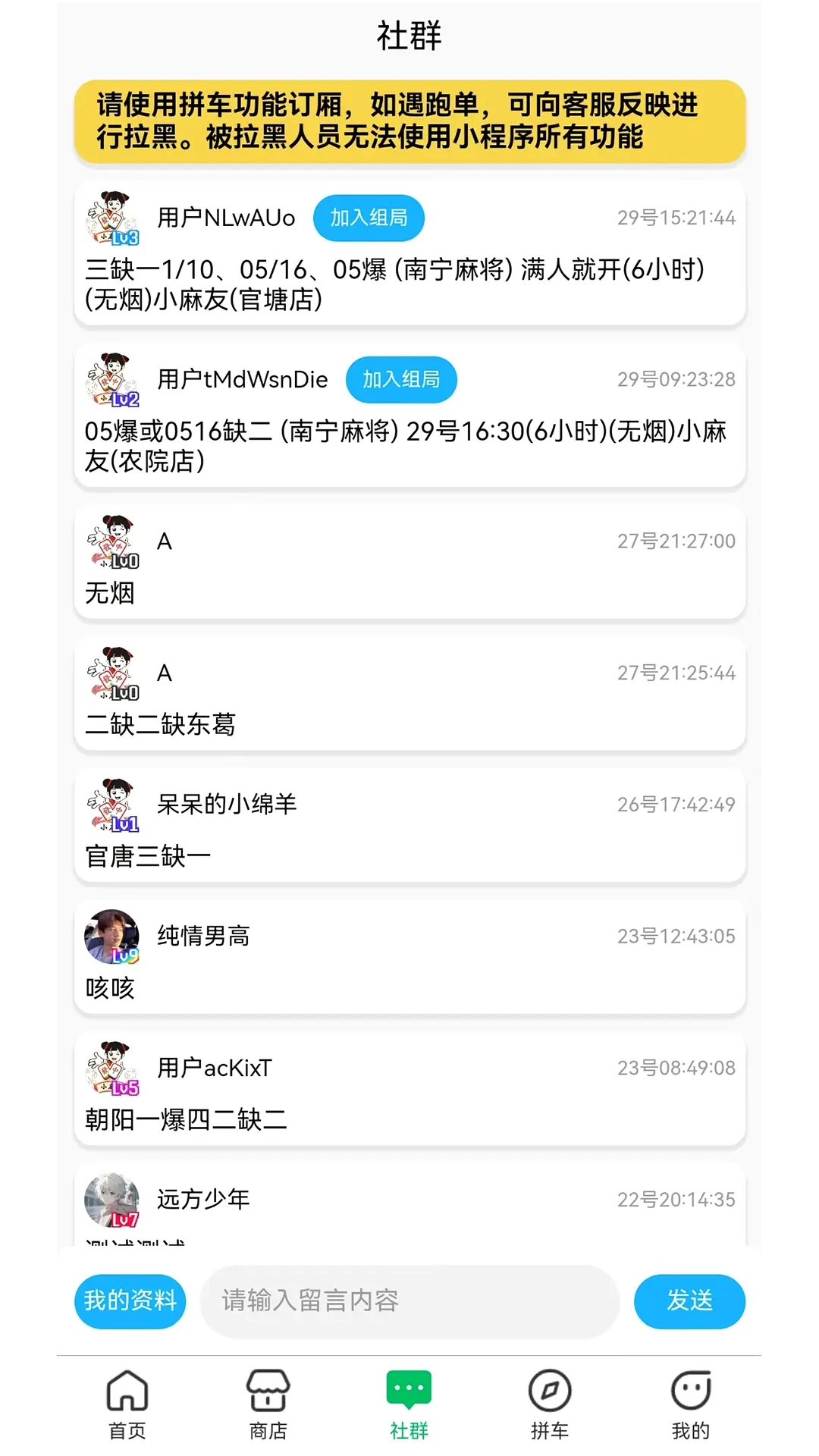The height and width of the screenshot is (1456, 819).
Task: Switch to the 首页 tab
Action: pos(127,1405)
